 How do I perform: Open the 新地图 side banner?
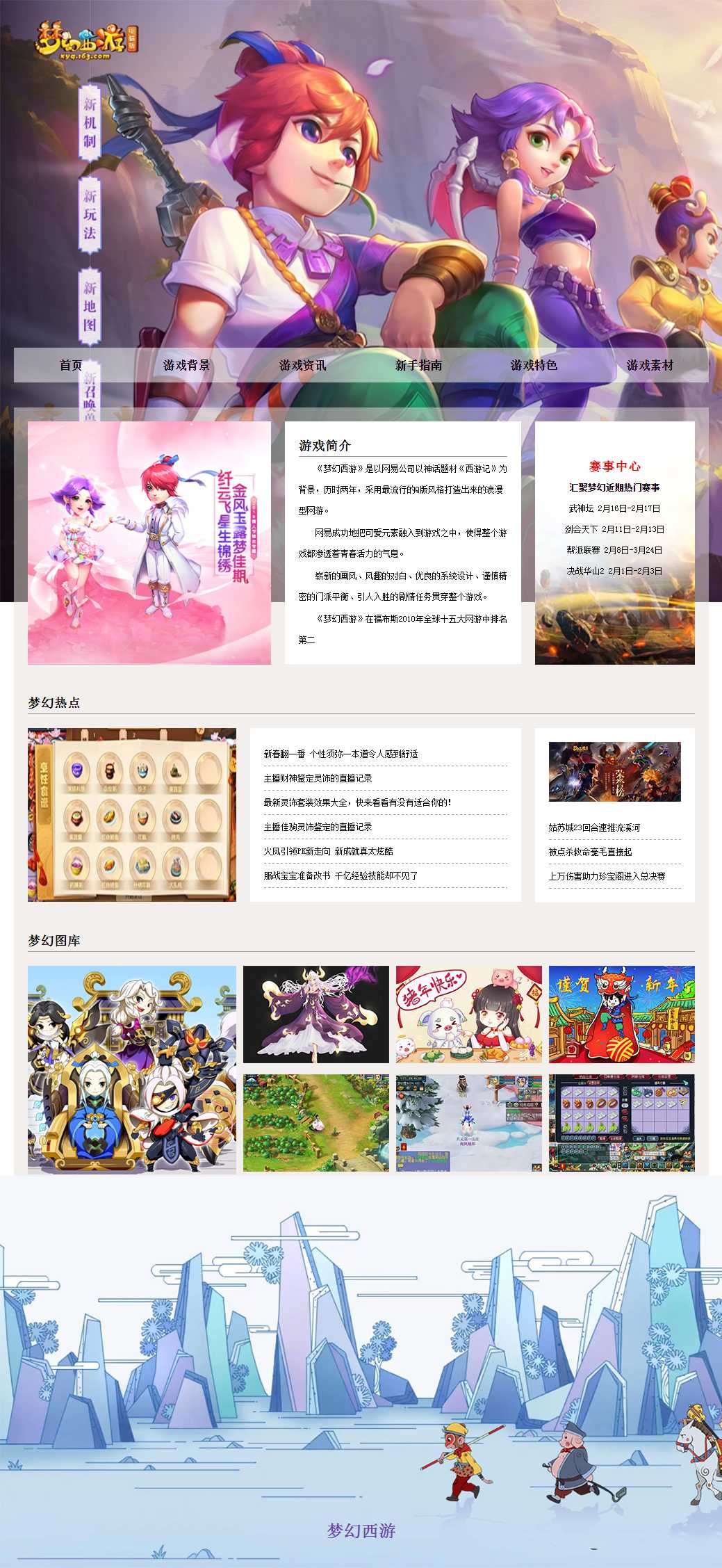coord(90,307)
